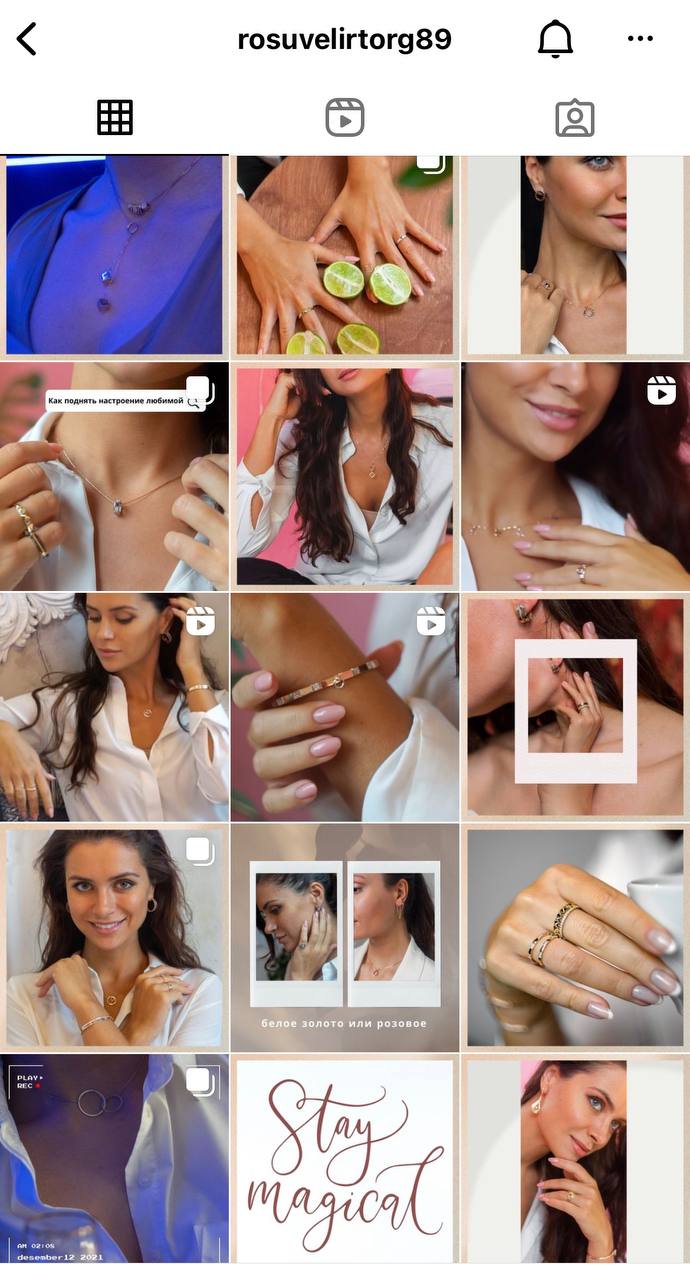
Task: Open the reel of woman touching her necklace
Action: coord(575,476)
